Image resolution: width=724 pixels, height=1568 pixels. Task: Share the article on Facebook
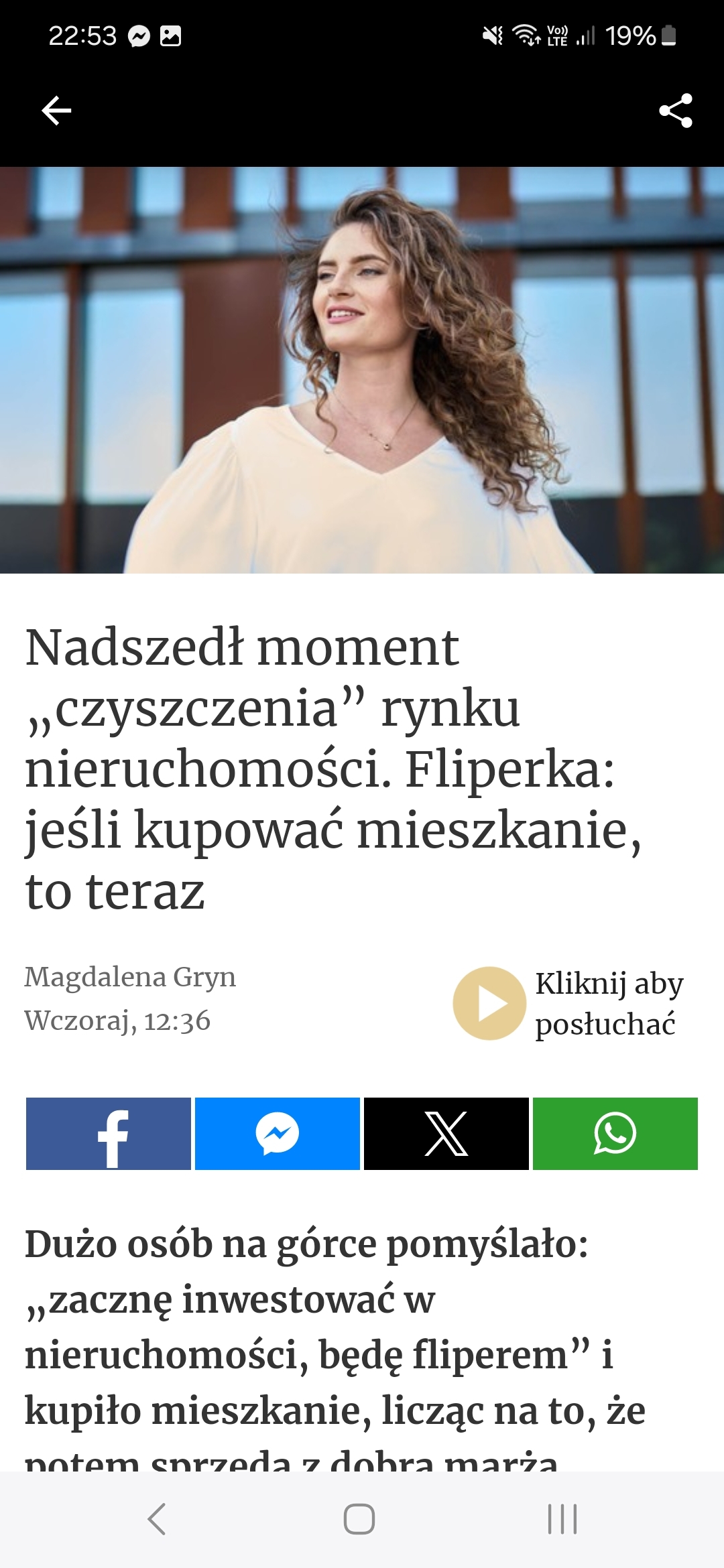coord(109,1134)
